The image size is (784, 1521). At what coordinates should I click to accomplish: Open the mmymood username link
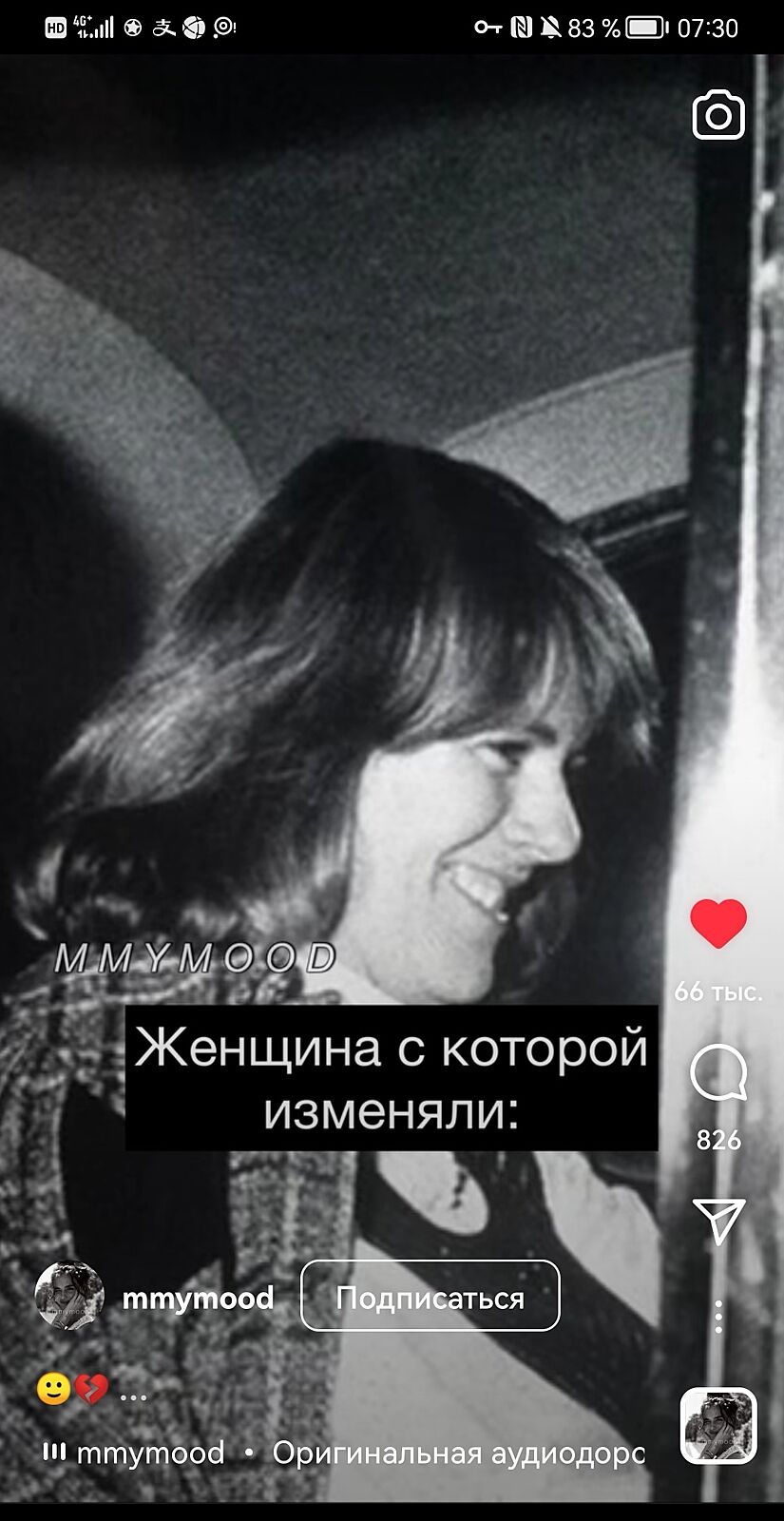coord(198,1298)
